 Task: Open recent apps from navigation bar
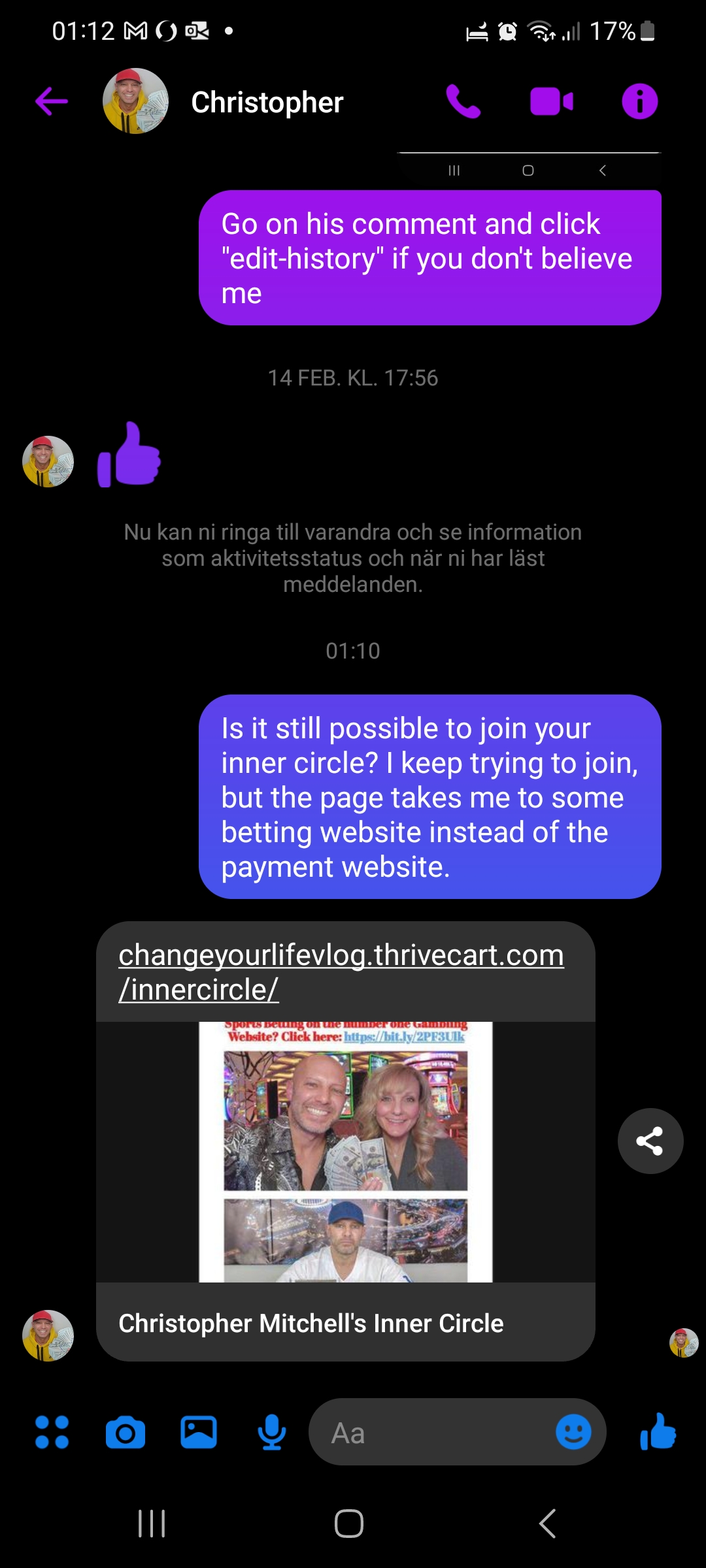[x=152, y=1524]
